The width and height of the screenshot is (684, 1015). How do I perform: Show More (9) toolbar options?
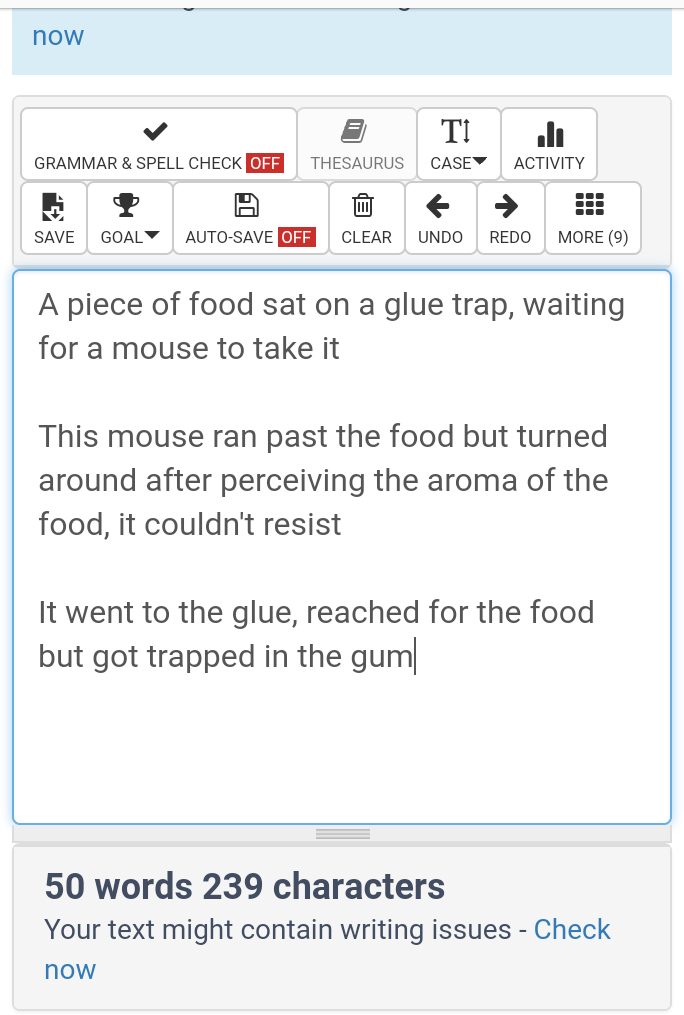[593, 219]
